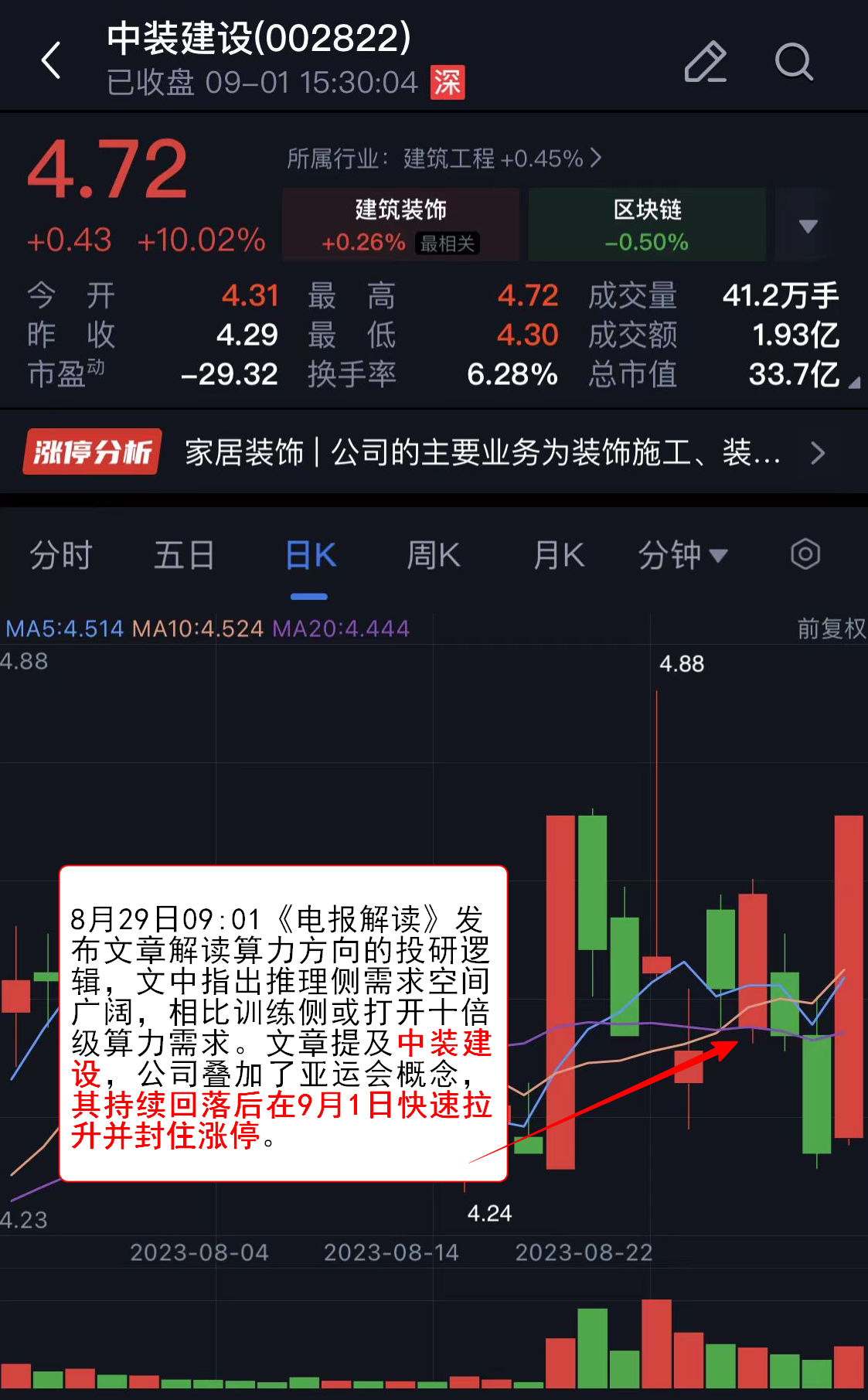Expand the related sectors dropdown arrow
The image size is (868, 1400).
click(x=808, y=226)
